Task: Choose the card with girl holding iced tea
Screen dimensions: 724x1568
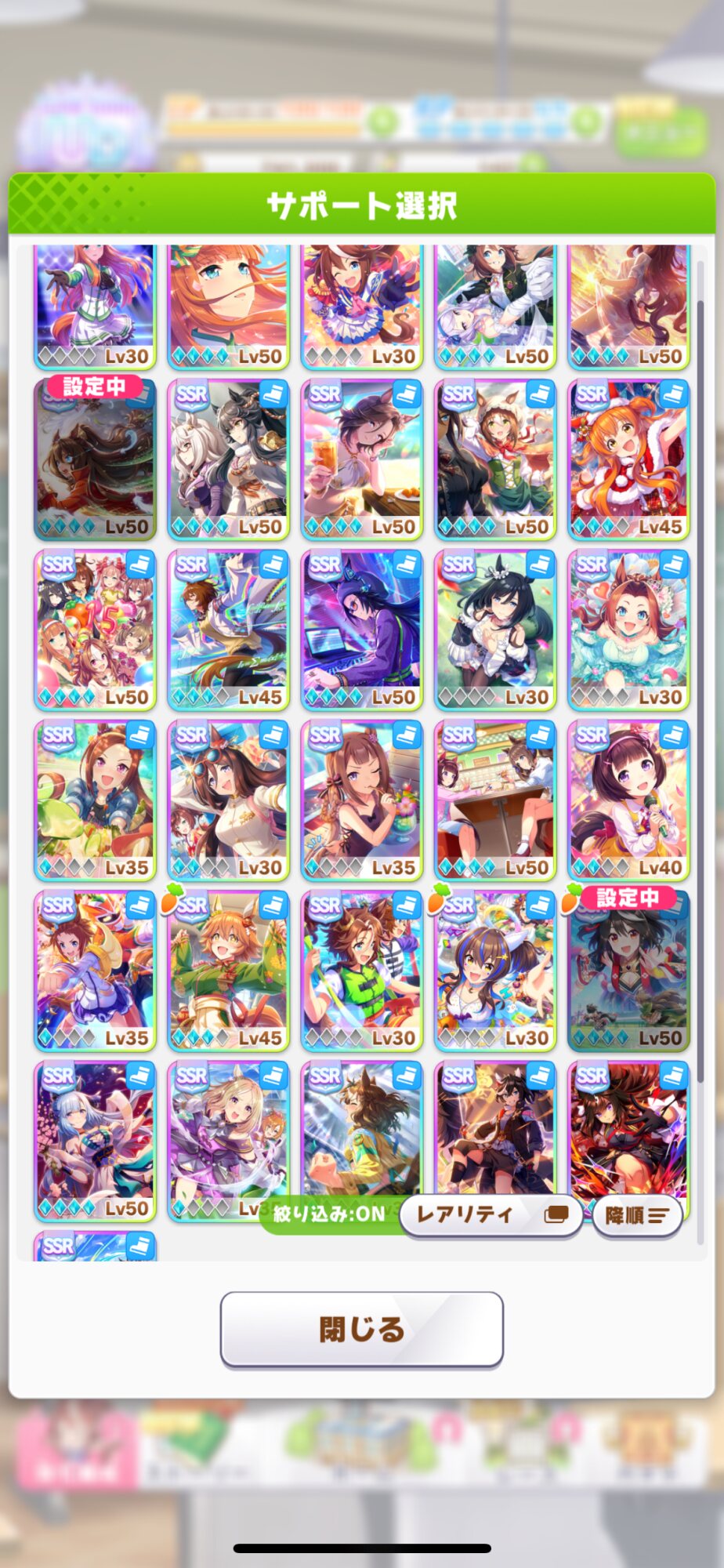Action: (x=362, y=460)
